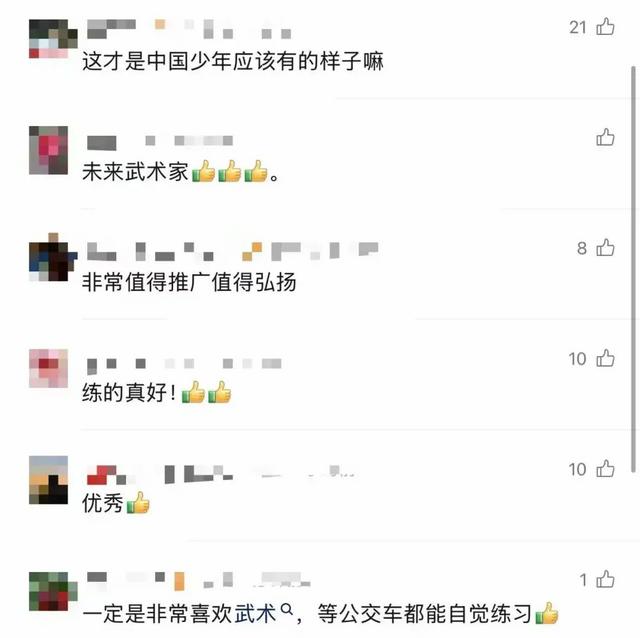This screenshot has width=640, height=638.
Task: Like the 练的真好 comment
Action: (x=605, y=359)
